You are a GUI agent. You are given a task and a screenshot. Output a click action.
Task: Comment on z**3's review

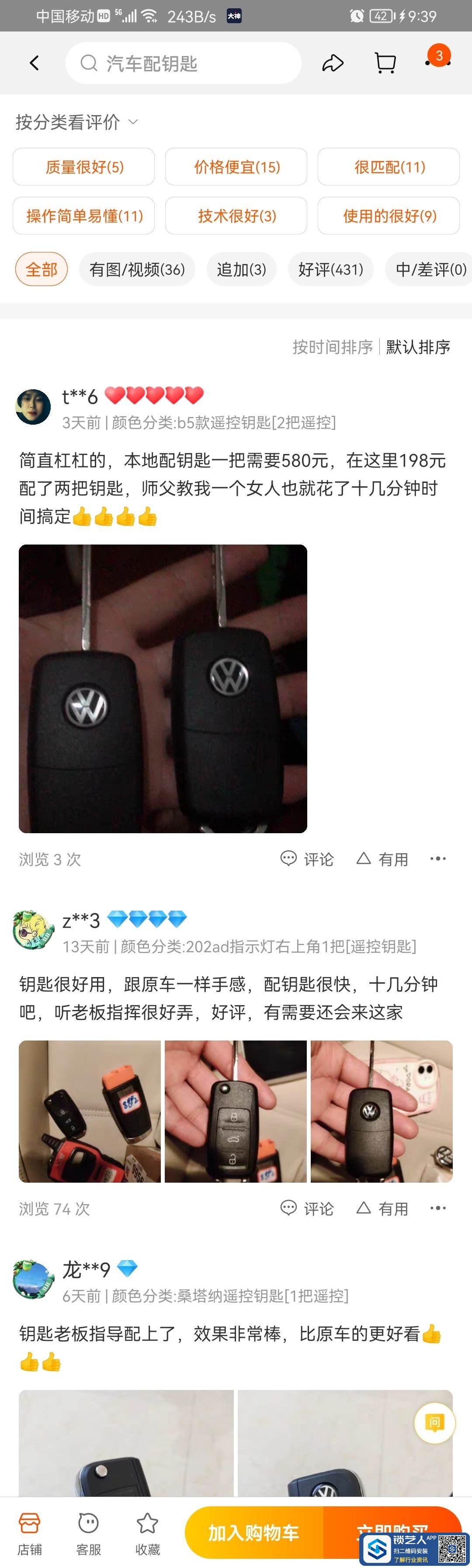307,1208
